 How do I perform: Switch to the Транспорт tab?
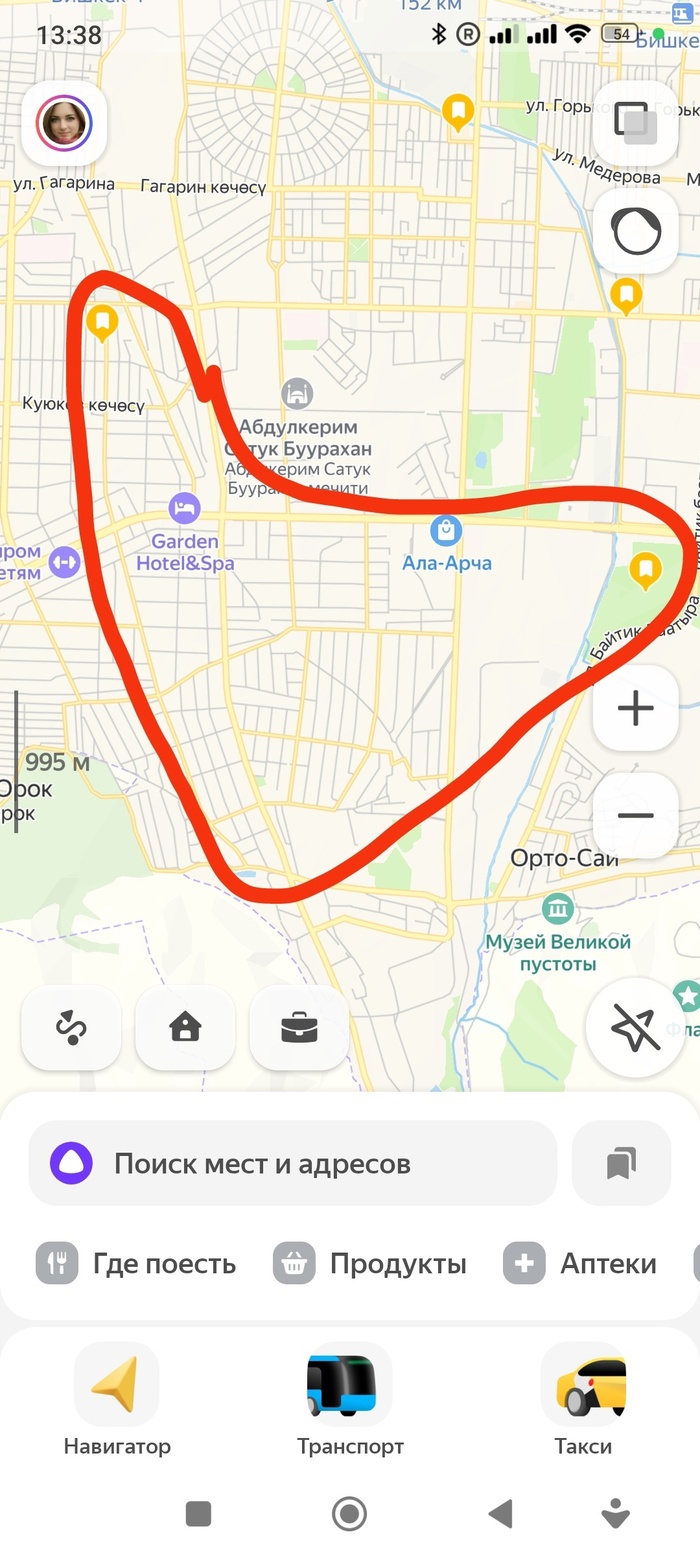tap(350, 1400)
